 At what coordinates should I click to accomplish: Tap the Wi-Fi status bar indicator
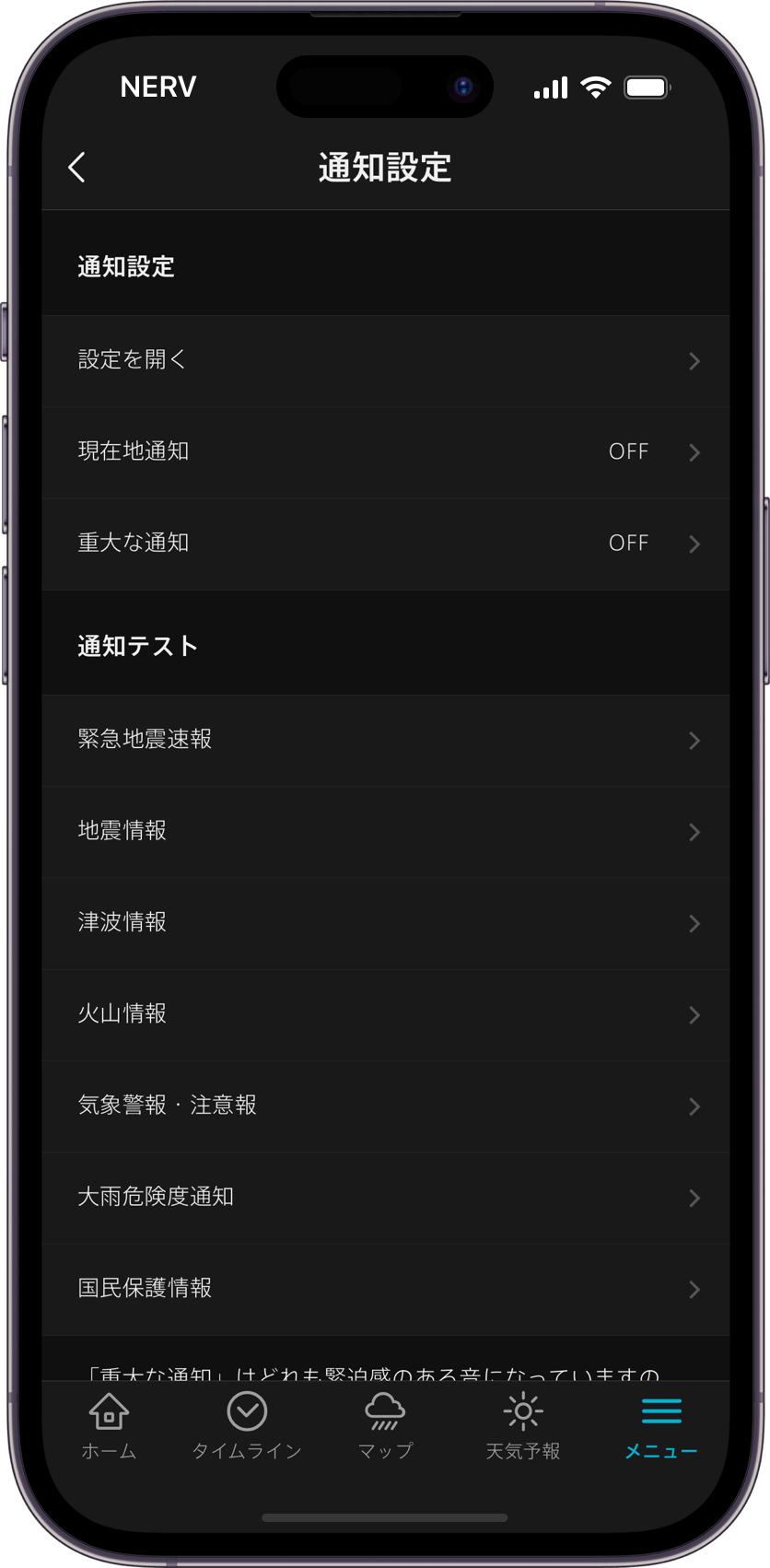tap(595, 87)
